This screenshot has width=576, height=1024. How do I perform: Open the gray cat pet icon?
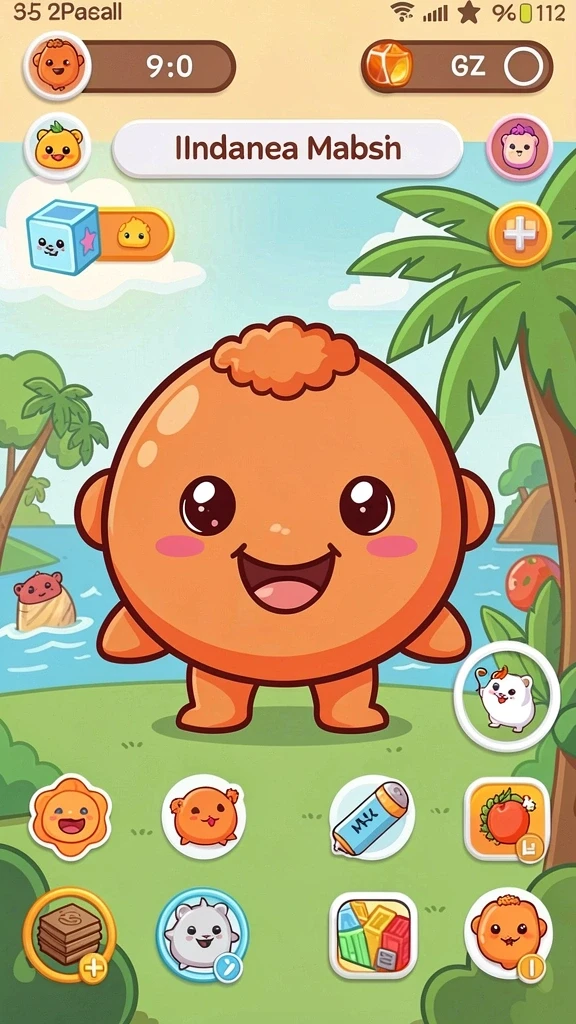click(x=202, y=935)
